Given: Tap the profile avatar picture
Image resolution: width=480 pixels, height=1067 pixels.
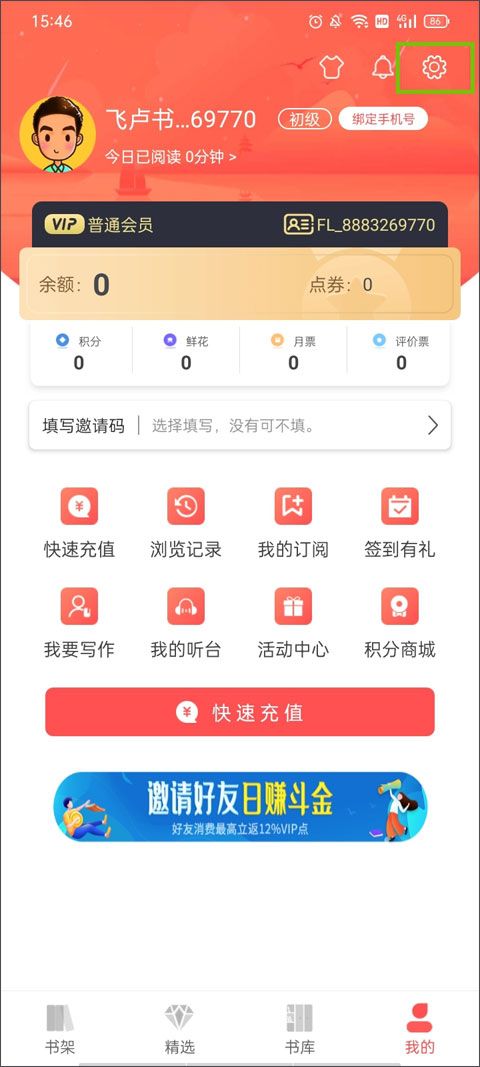Looking at the screenshot, I should tap(57, 134).
